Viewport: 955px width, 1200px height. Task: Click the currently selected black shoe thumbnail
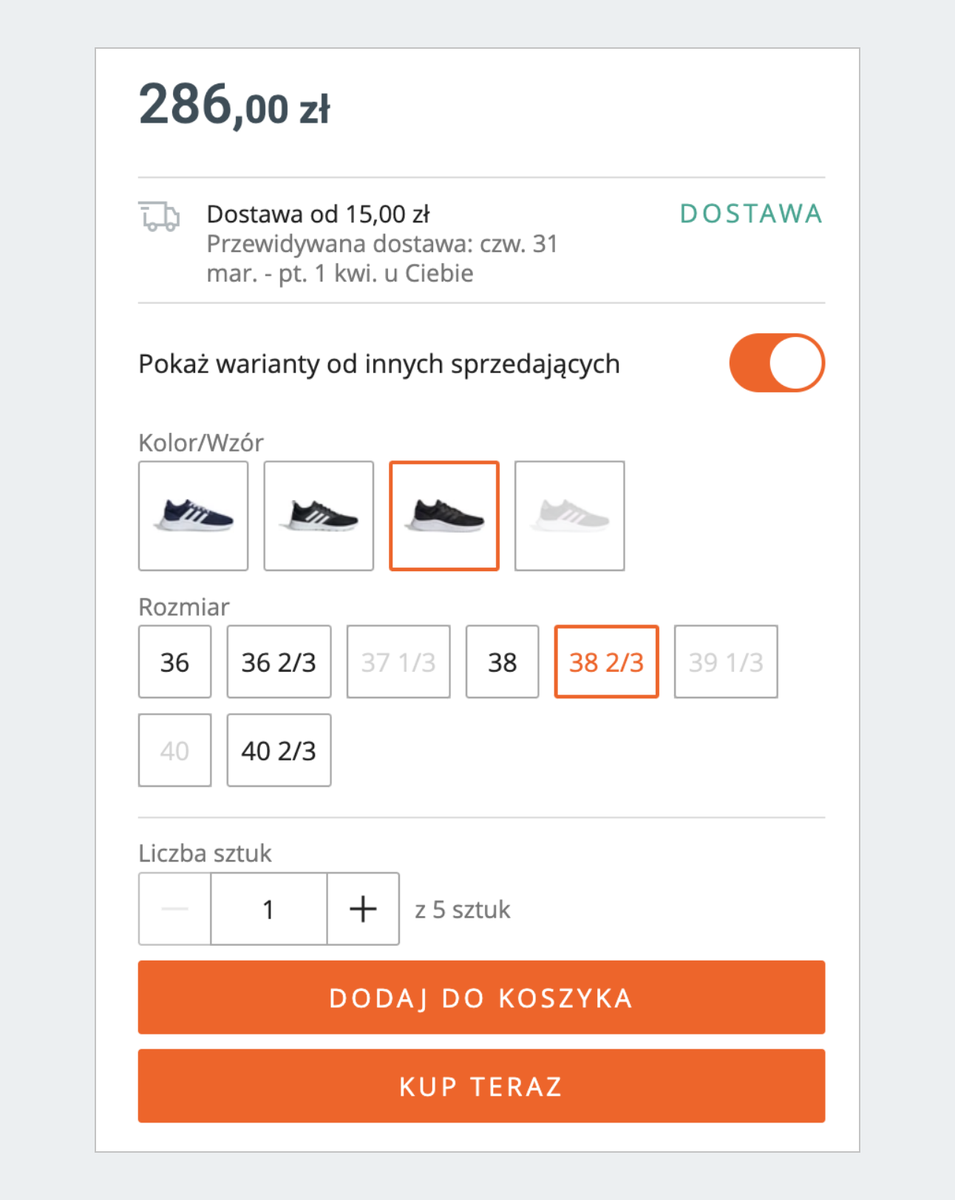tap(444, 516)
